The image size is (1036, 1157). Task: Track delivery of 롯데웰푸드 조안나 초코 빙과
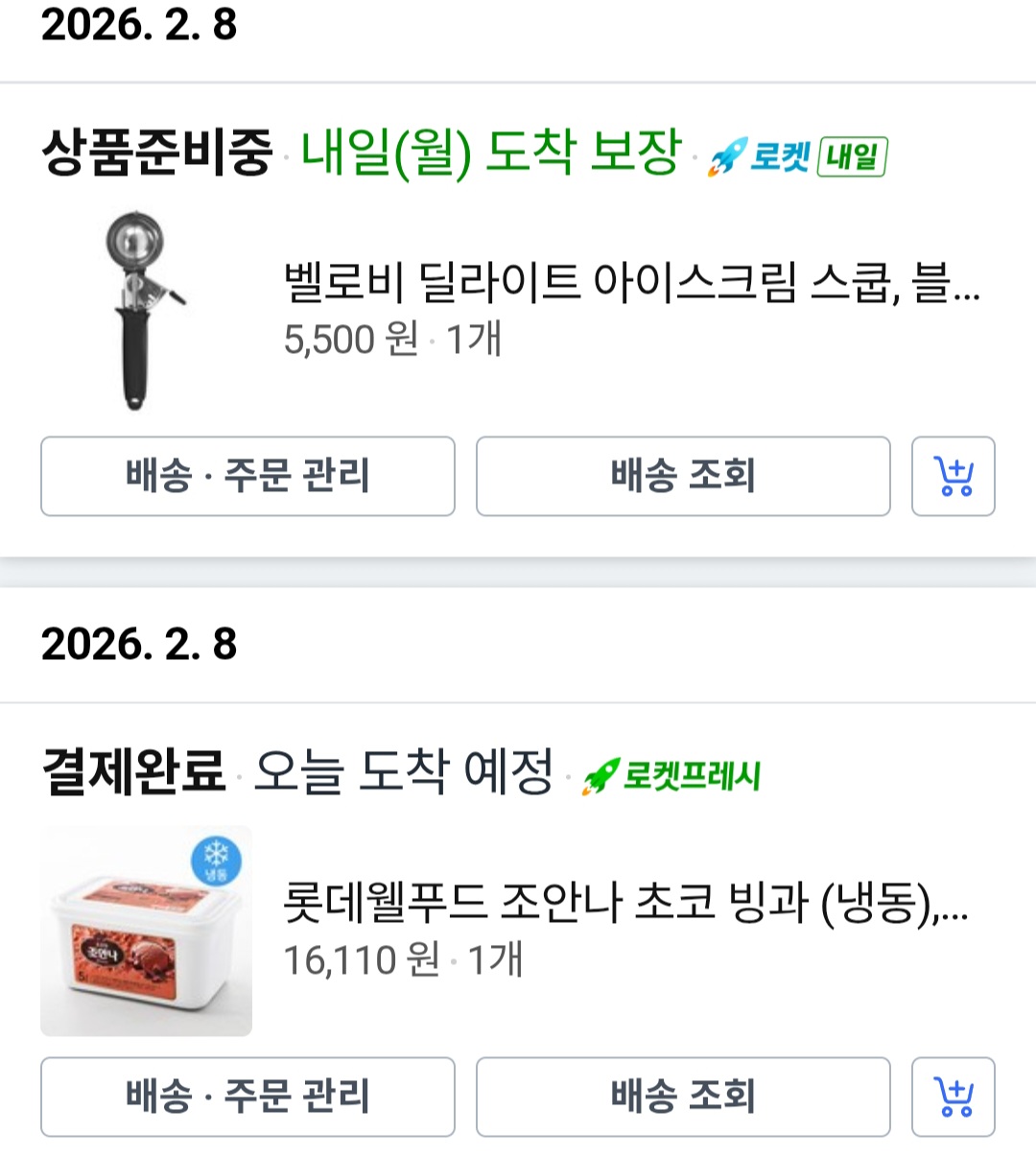683,1097
